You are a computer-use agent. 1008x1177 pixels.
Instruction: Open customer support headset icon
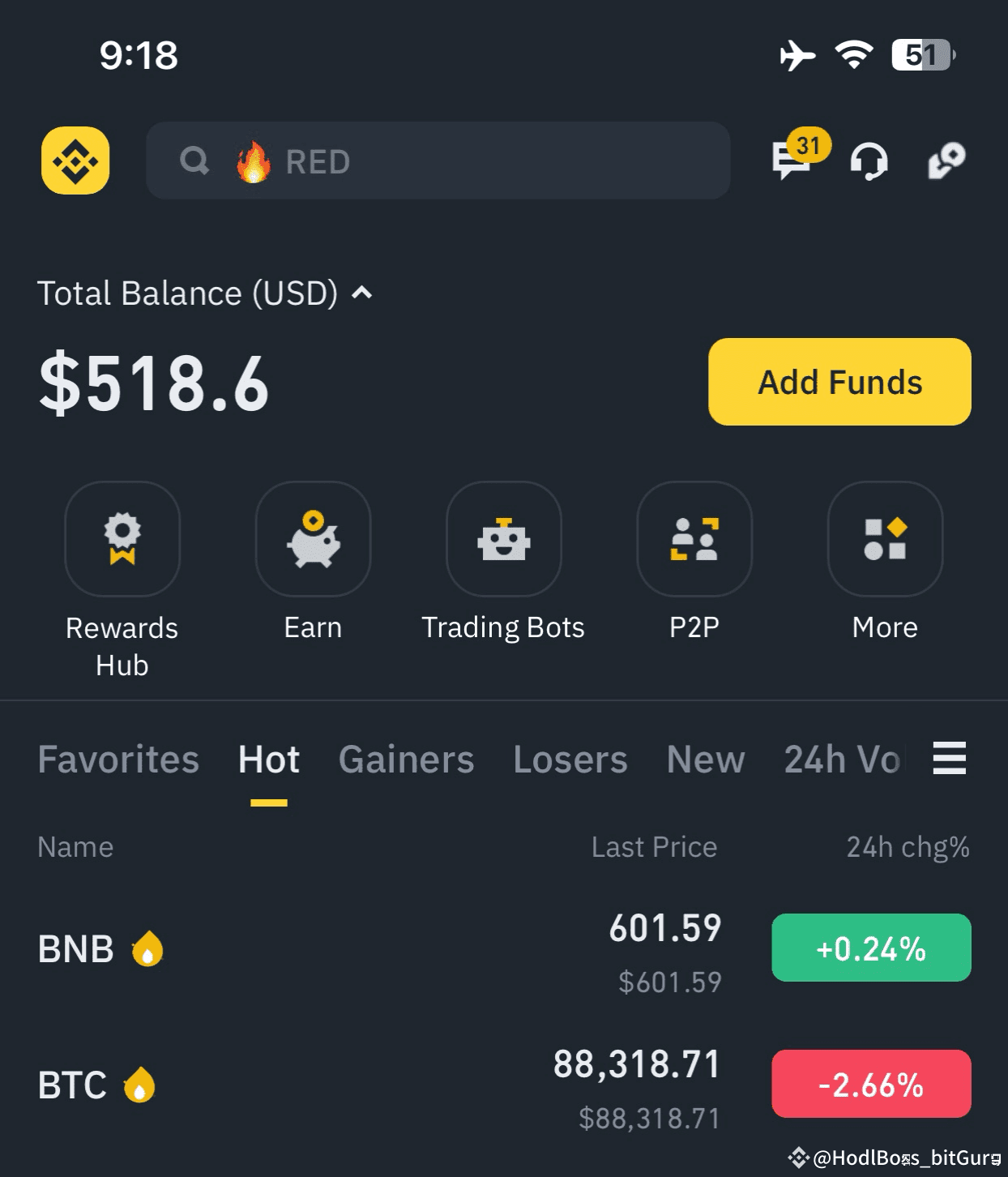[869, 162]
